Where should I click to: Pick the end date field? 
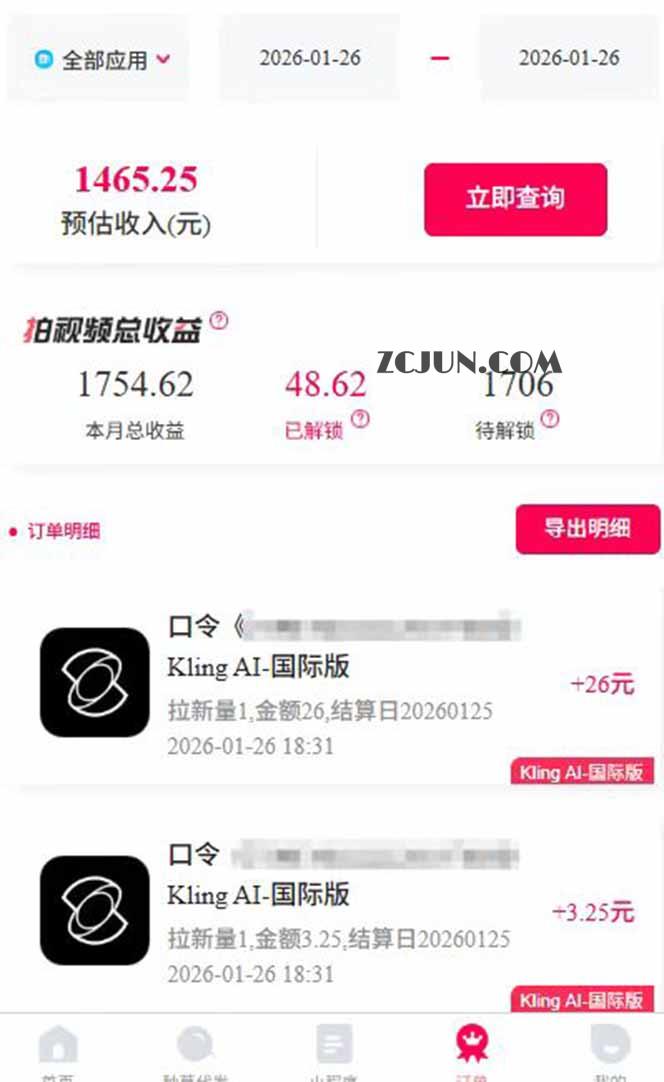click(x=568, y=58)
